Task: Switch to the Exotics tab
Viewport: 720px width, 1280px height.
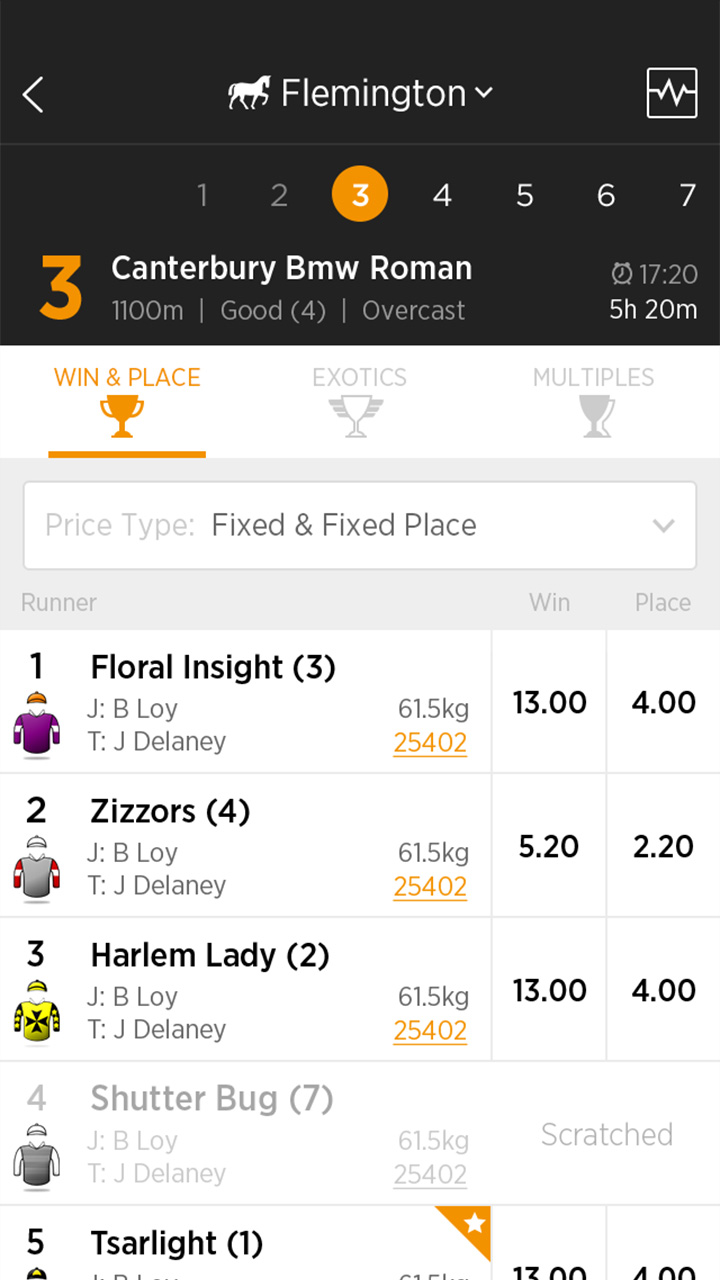Action: 359,400
